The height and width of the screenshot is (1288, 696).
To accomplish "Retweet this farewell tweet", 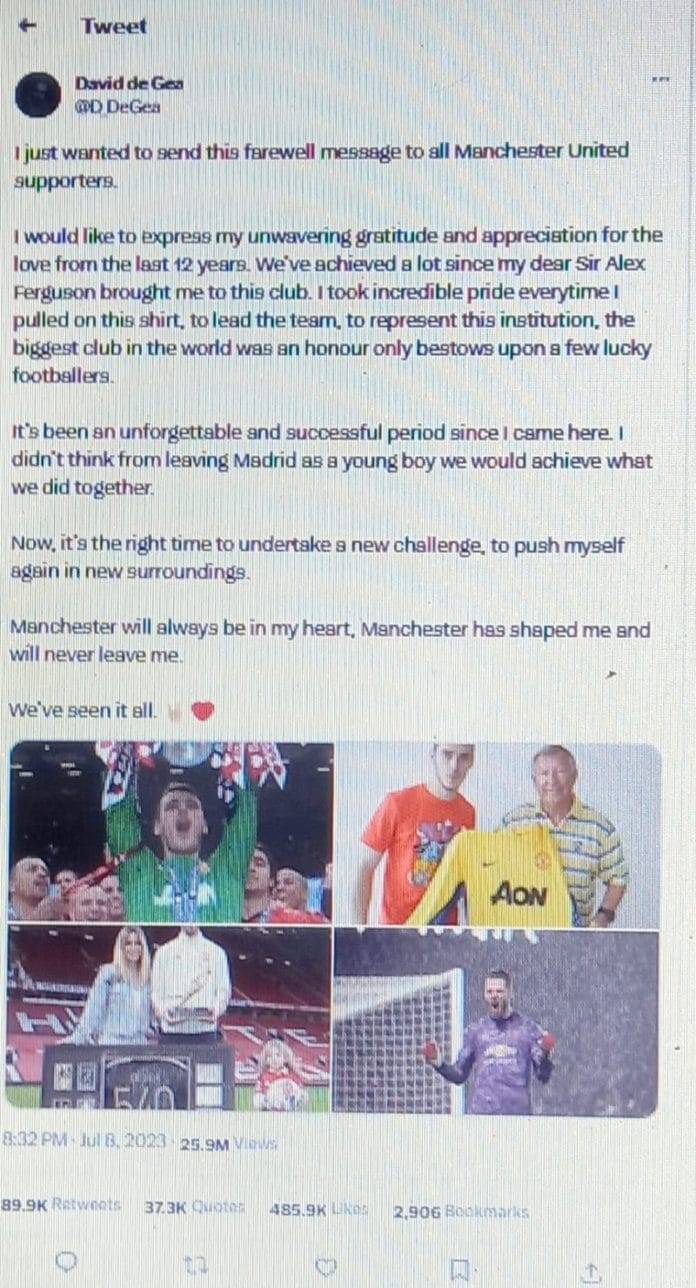I will (x=197, y=1266).
